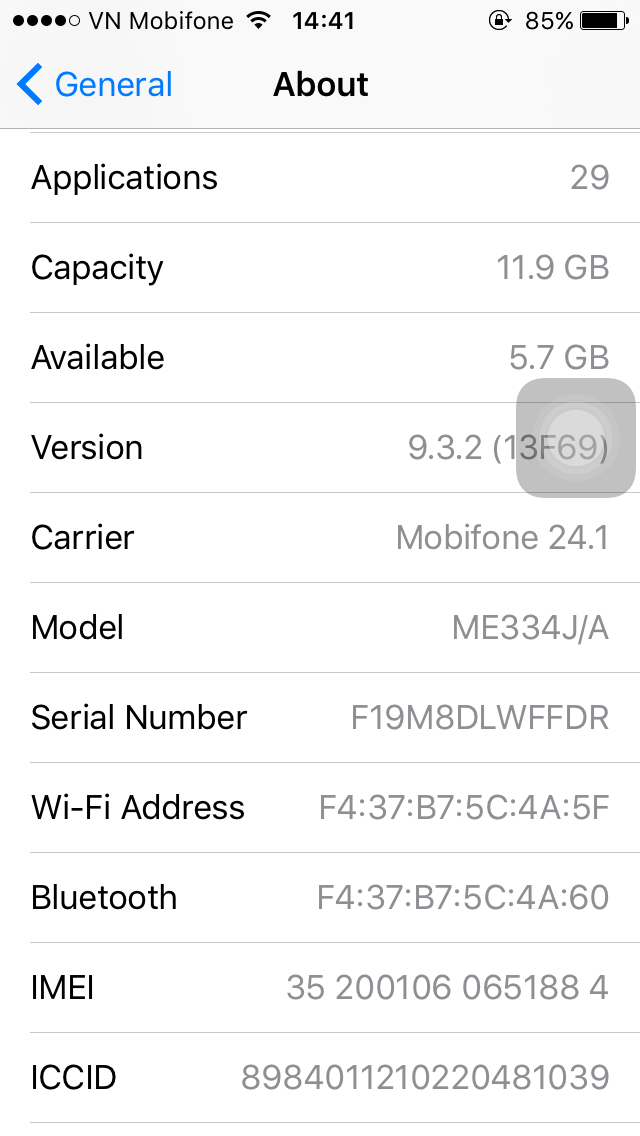Tap the Carrier row to cycle info

(320, 538)
